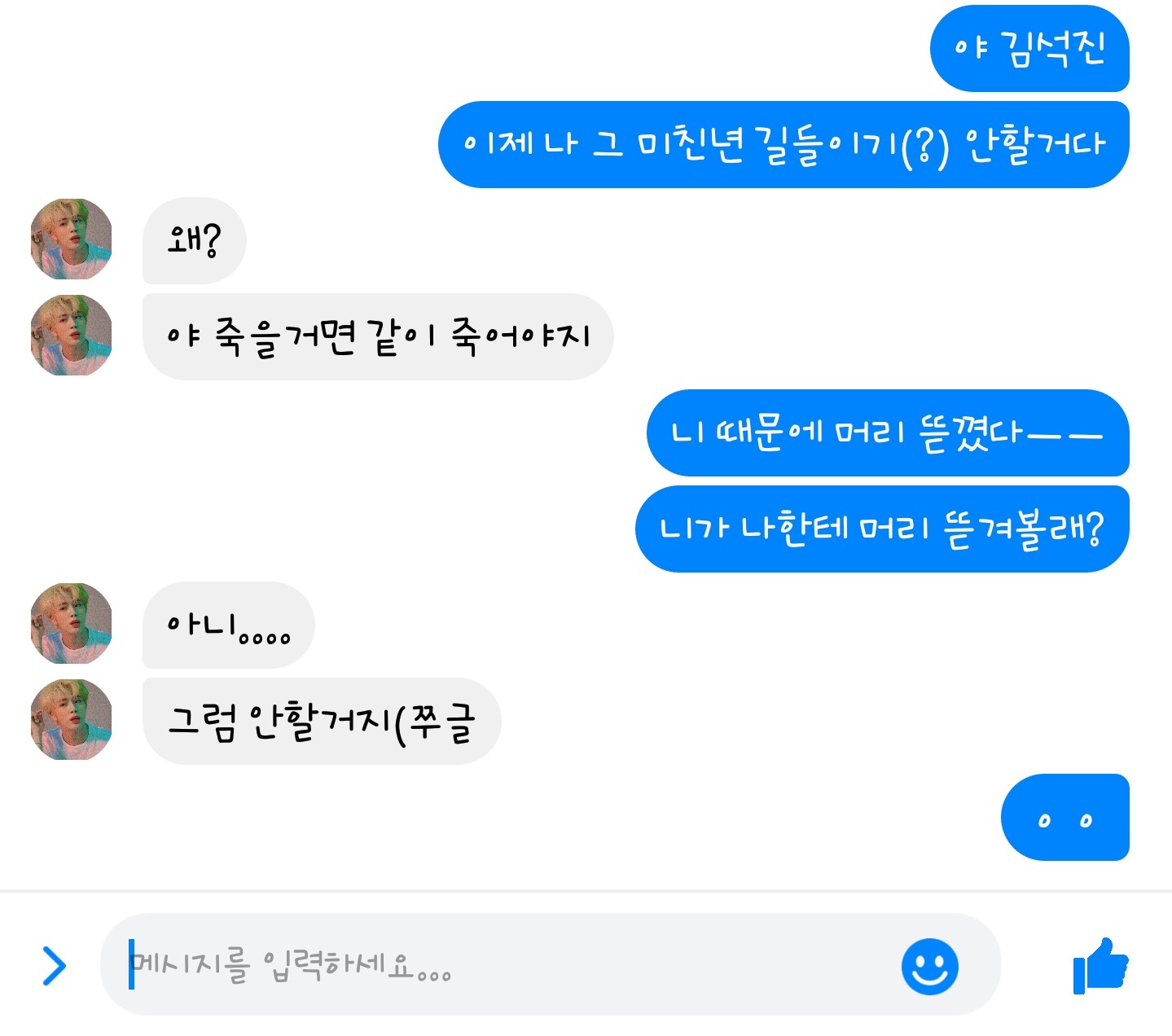1172x1036 pixels.
Task: Open the emoji picker smiley
Action: [929, 967]
